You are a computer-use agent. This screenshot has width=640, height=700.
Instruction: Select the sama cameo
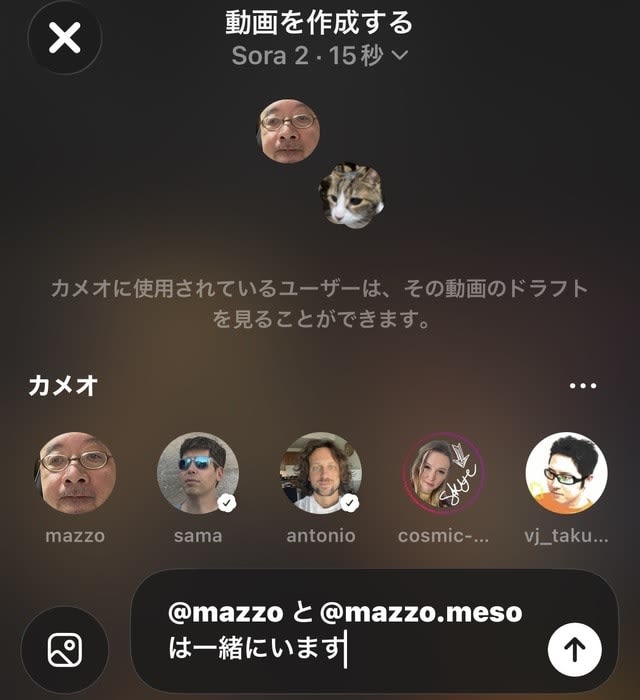pyautogui.click(x=198, y=473)
